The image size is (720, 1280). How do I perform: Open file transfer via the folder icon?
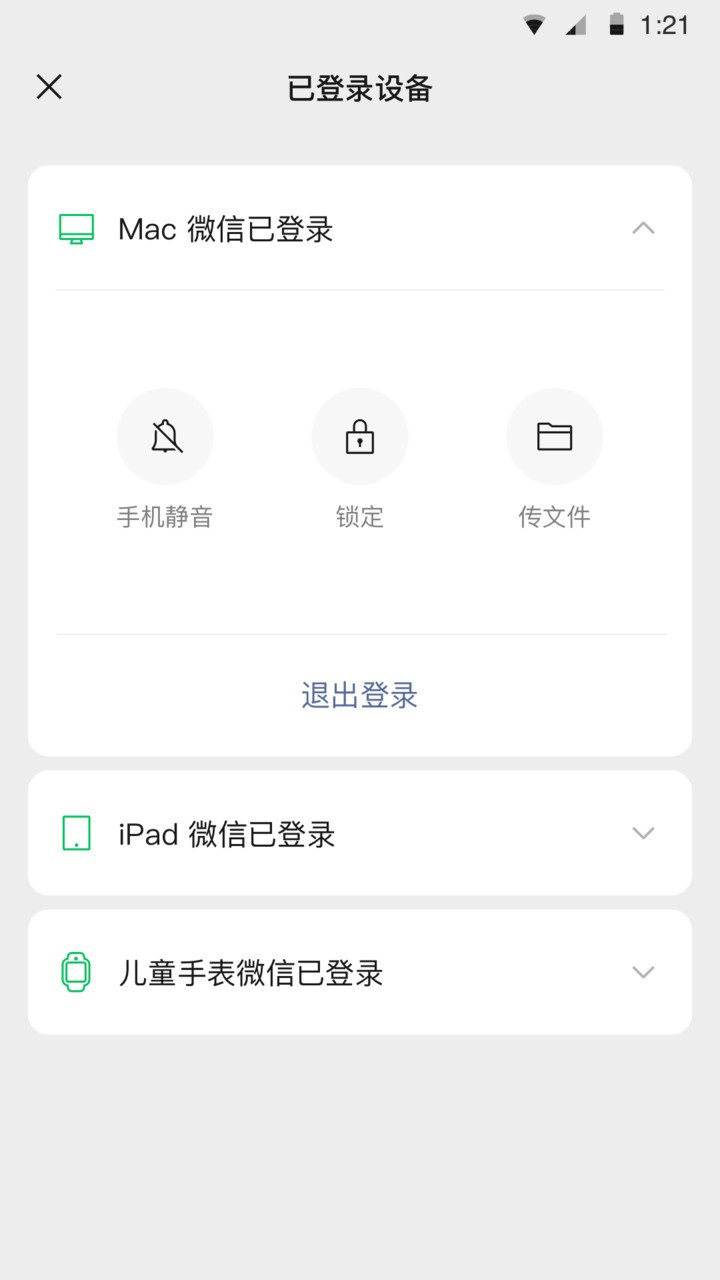point(554,436)
